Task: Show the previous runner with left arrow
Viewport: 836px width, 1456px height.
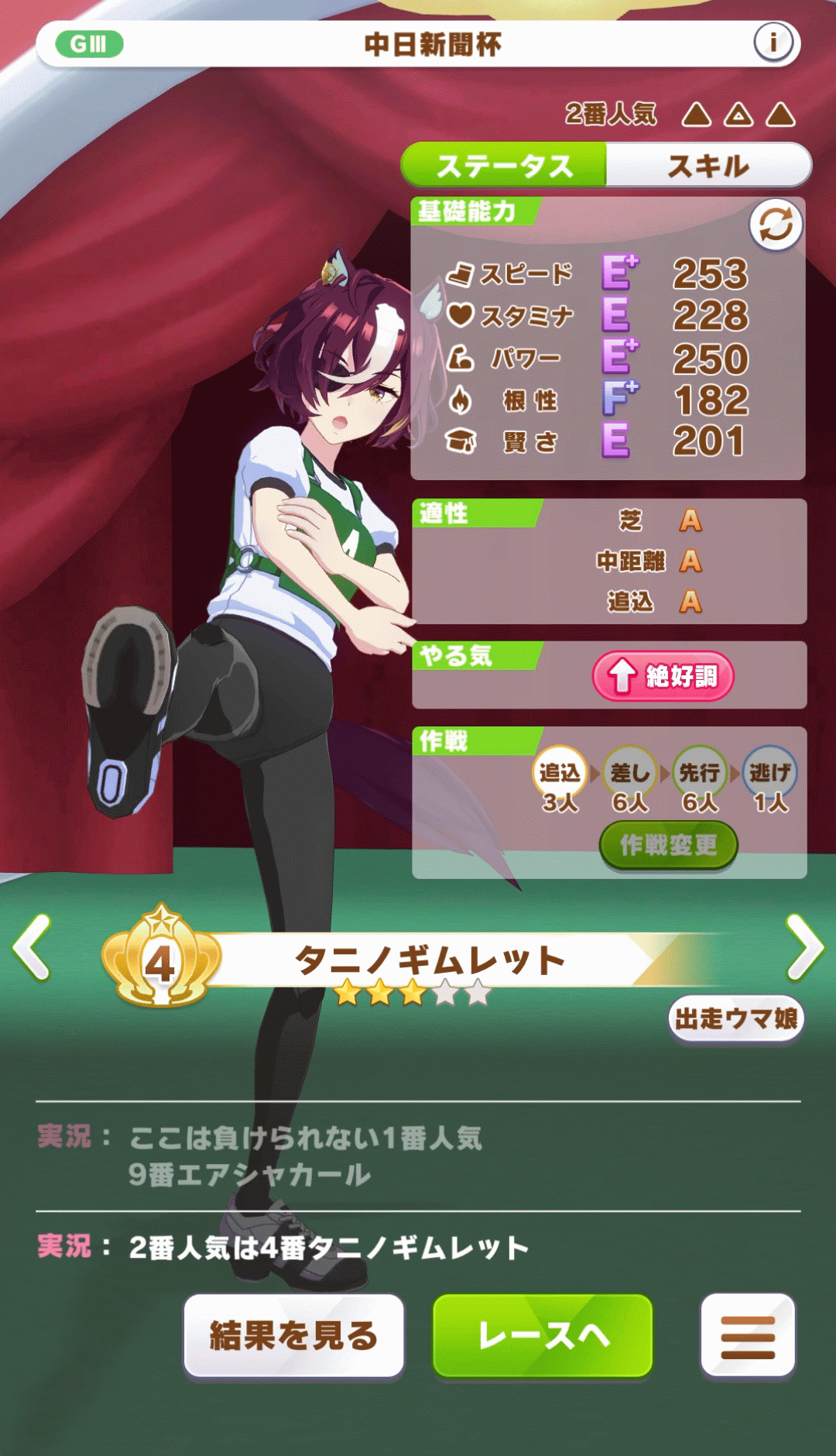Action: (x=33, y=946)
